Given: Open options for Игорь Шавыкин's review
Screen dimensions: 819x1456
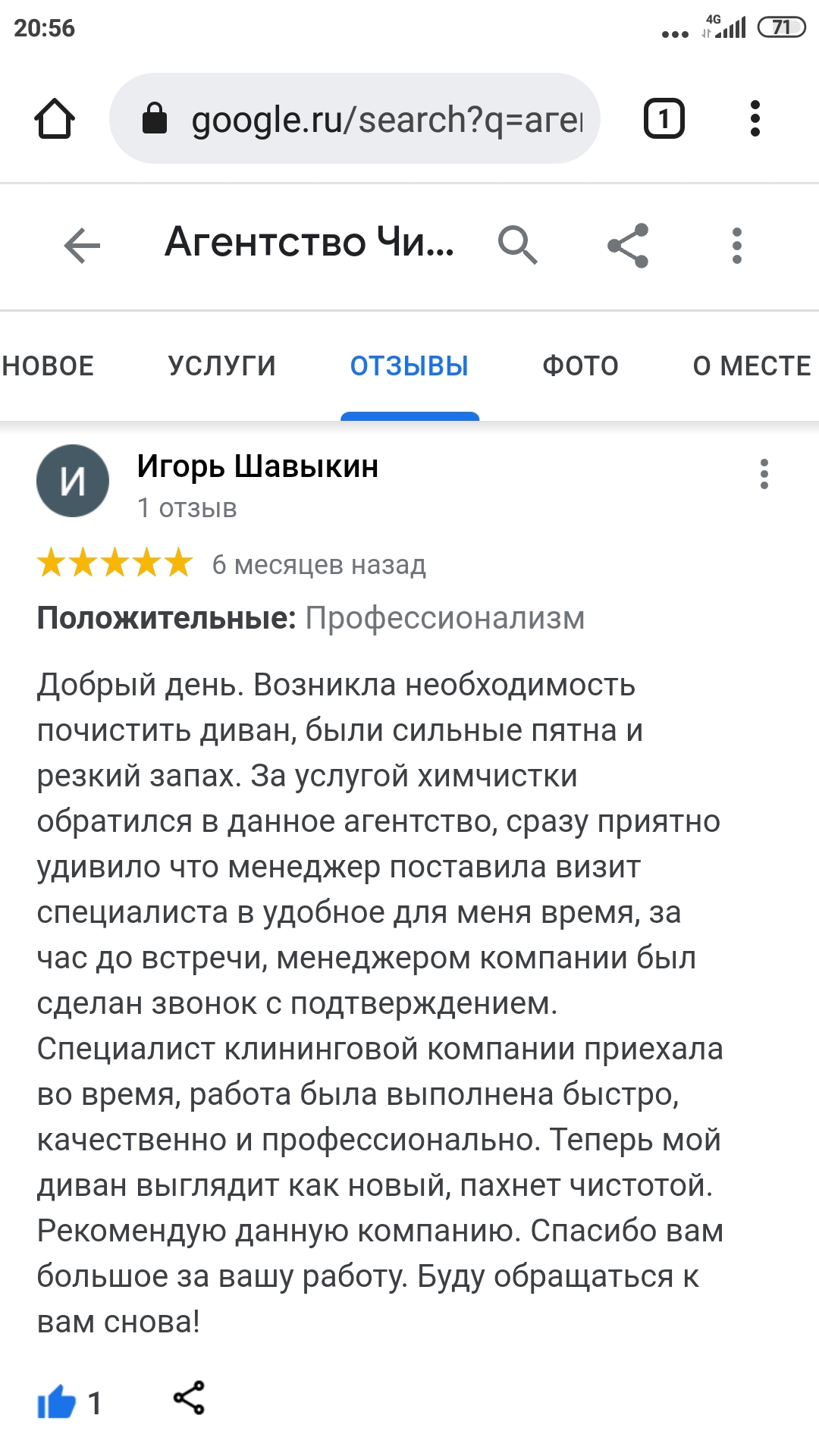Looking at the screenshot, I should click(x=764, y=474).
